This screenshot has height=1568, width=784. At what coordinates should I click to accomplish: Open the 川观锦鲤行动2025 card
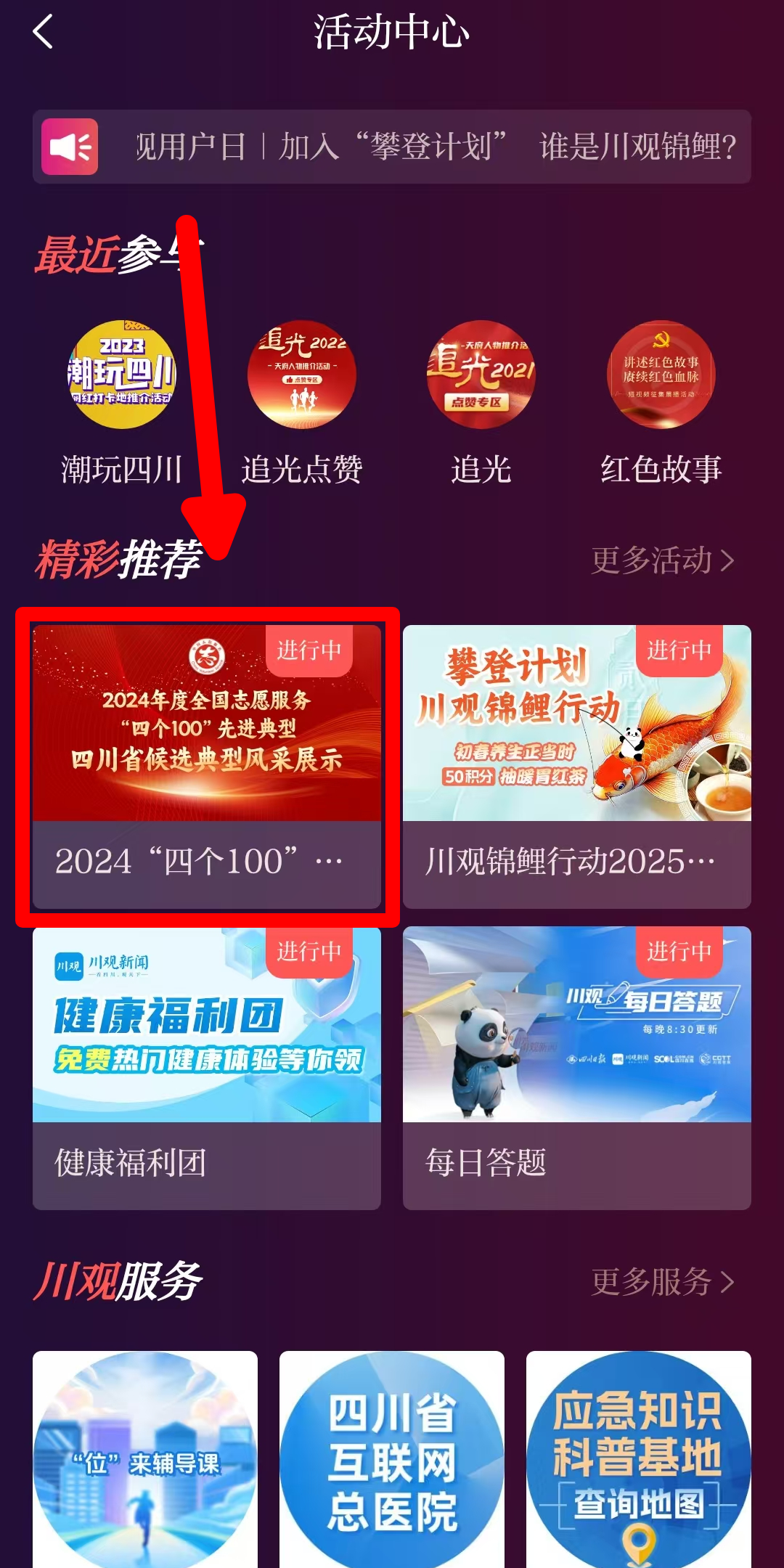[x=576, y=766]
